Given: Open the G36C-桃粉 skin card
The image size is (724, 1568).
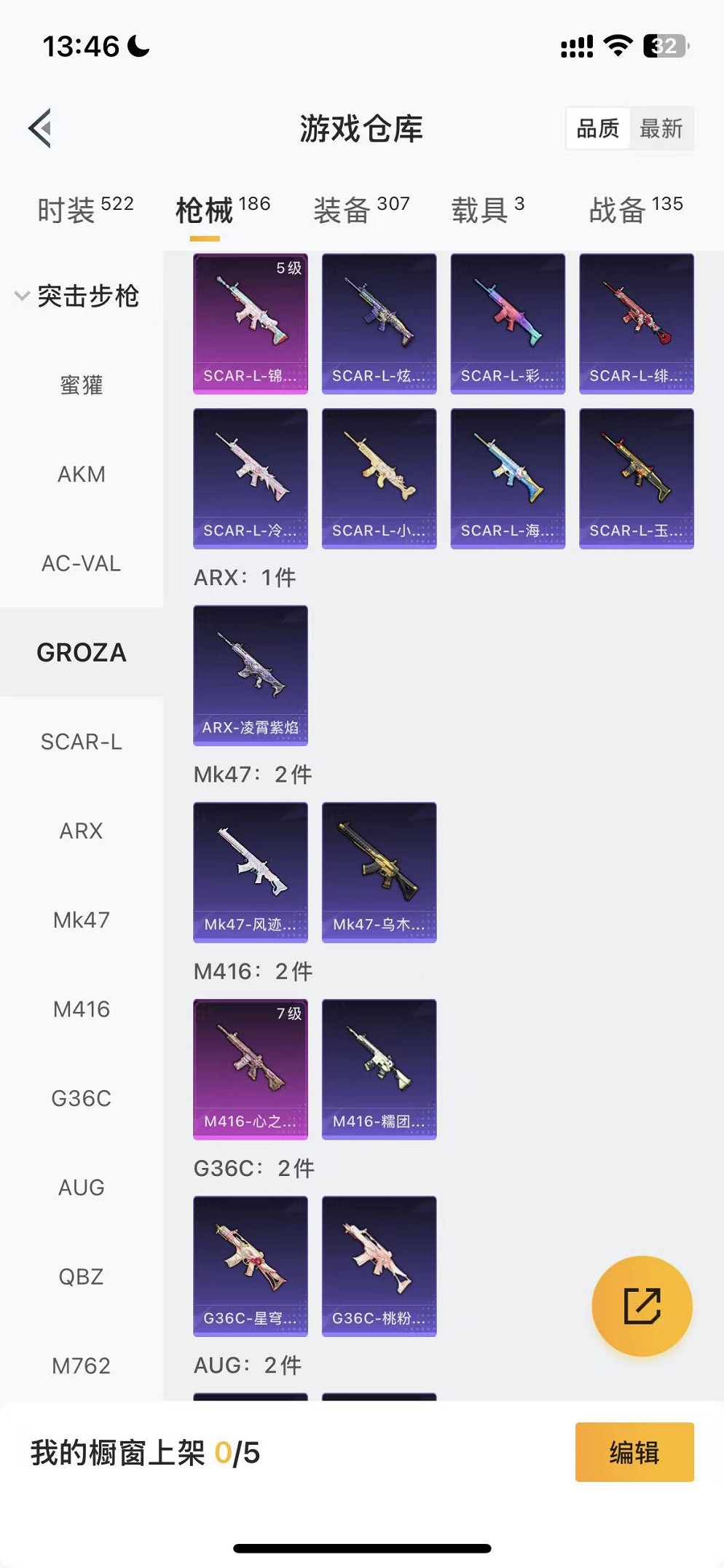Looking at the screenshot, I should (379, 1266).
